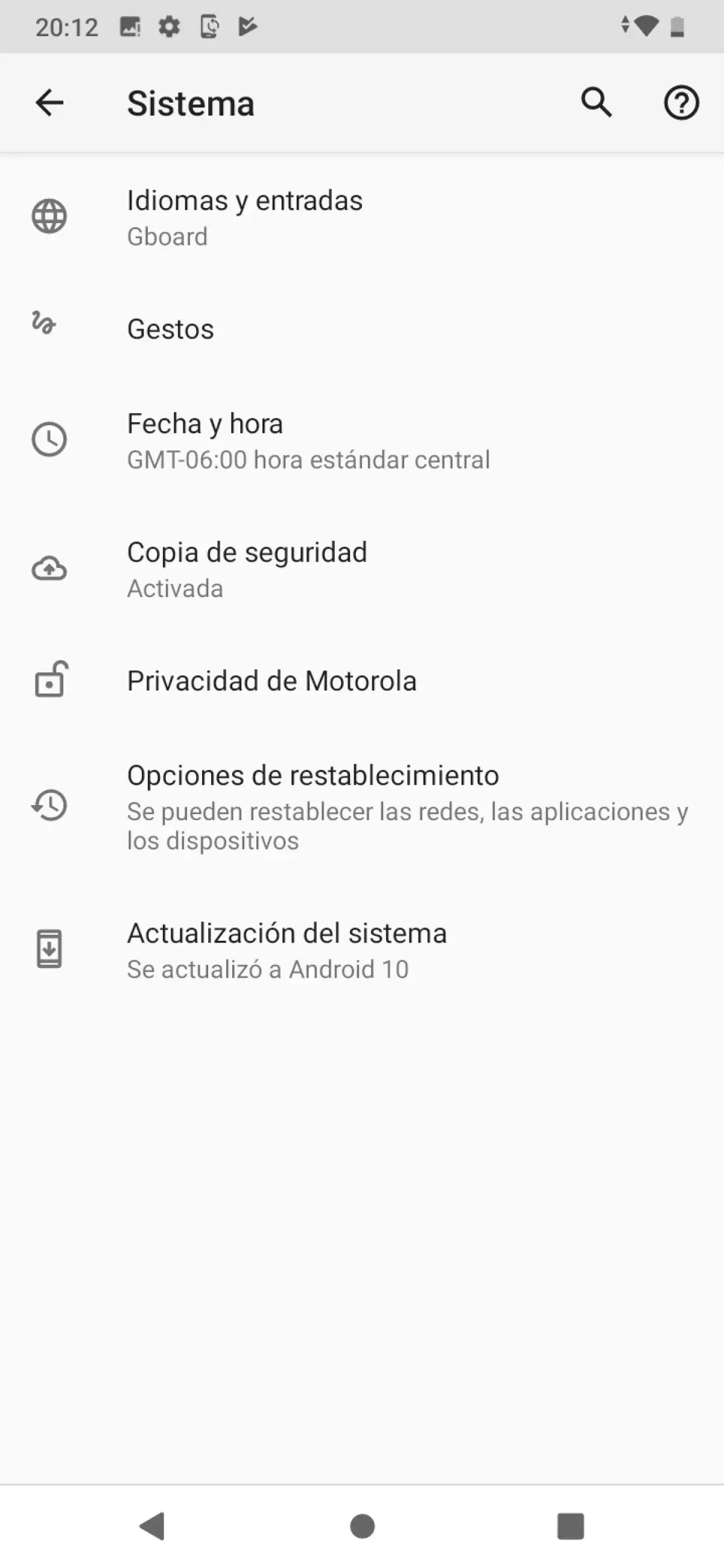Tap the home button in navigation bar
This screenshot has width=724, height=1568.
pos(363,1526)
